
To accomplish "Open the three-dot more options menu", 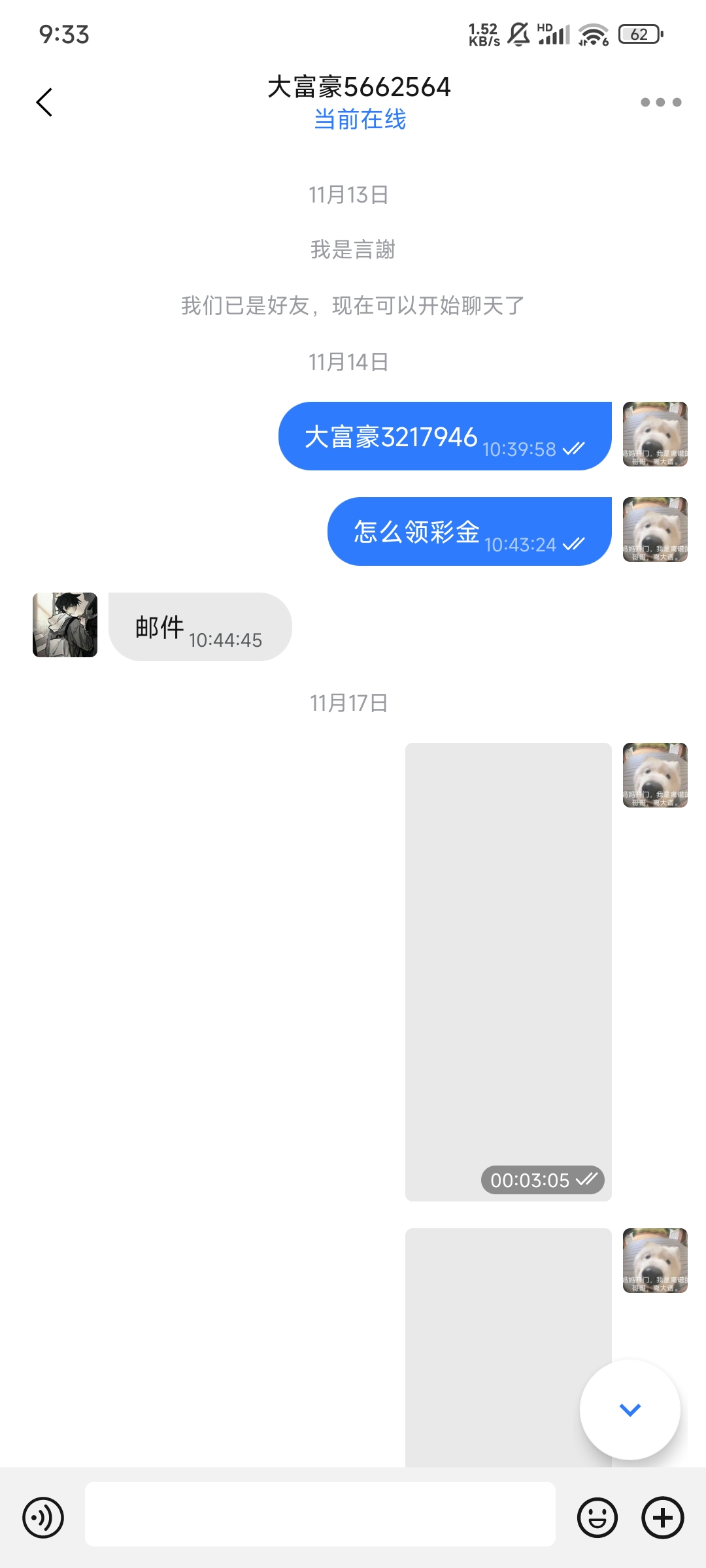I will click(660, 103).
